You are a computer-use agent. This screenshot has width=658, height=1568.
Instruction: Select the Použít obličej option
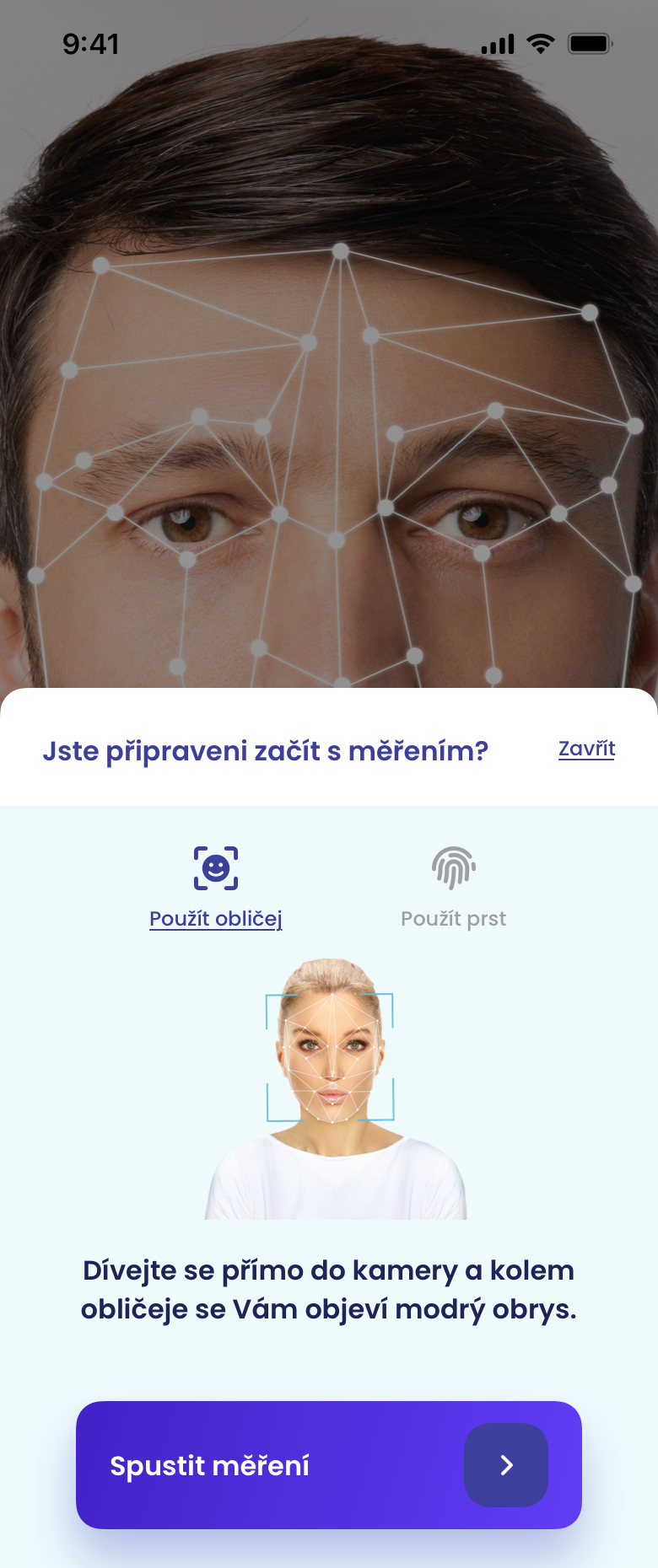216,889
